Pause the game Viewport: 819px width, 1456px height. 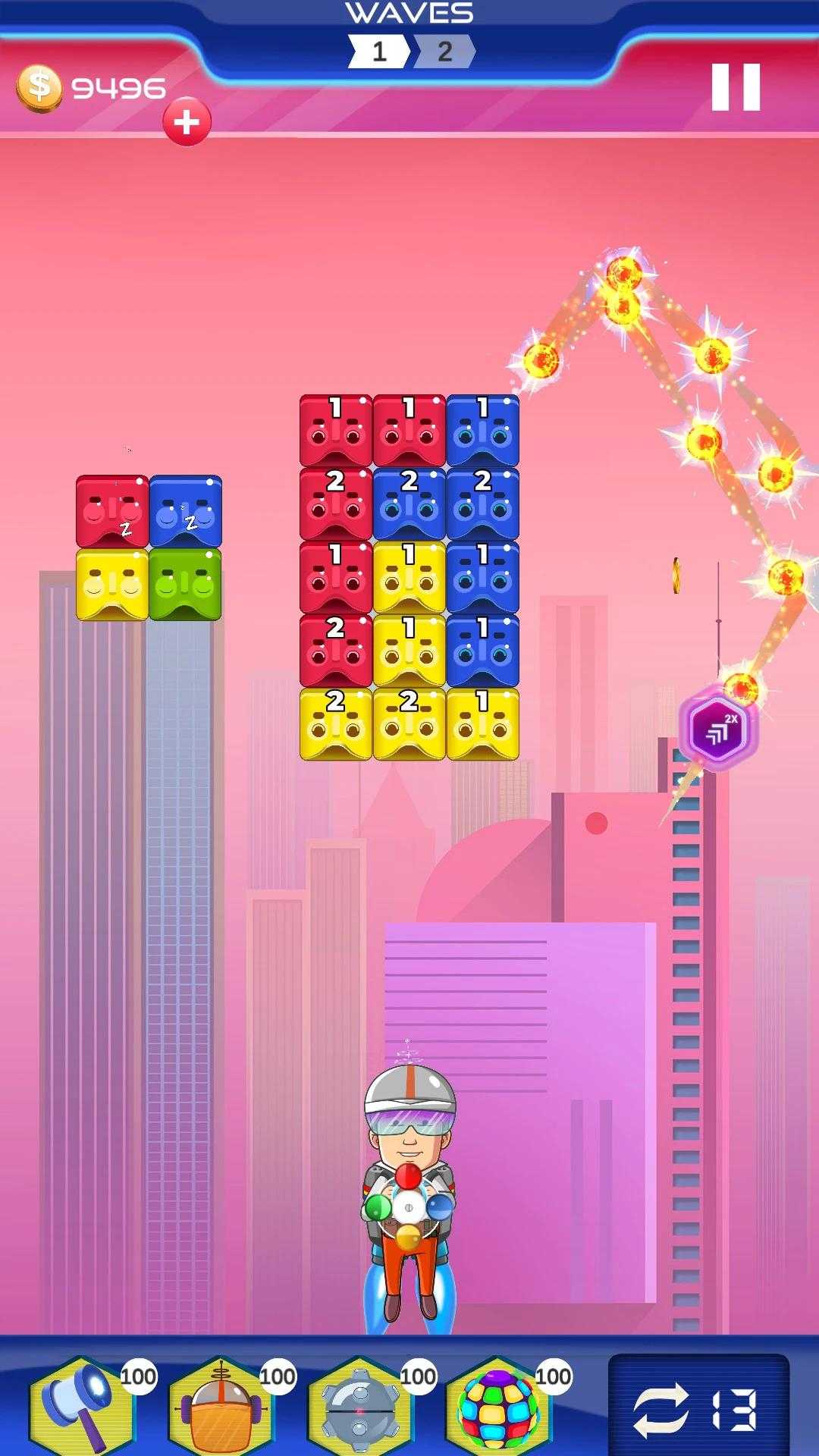coord(736,87)
